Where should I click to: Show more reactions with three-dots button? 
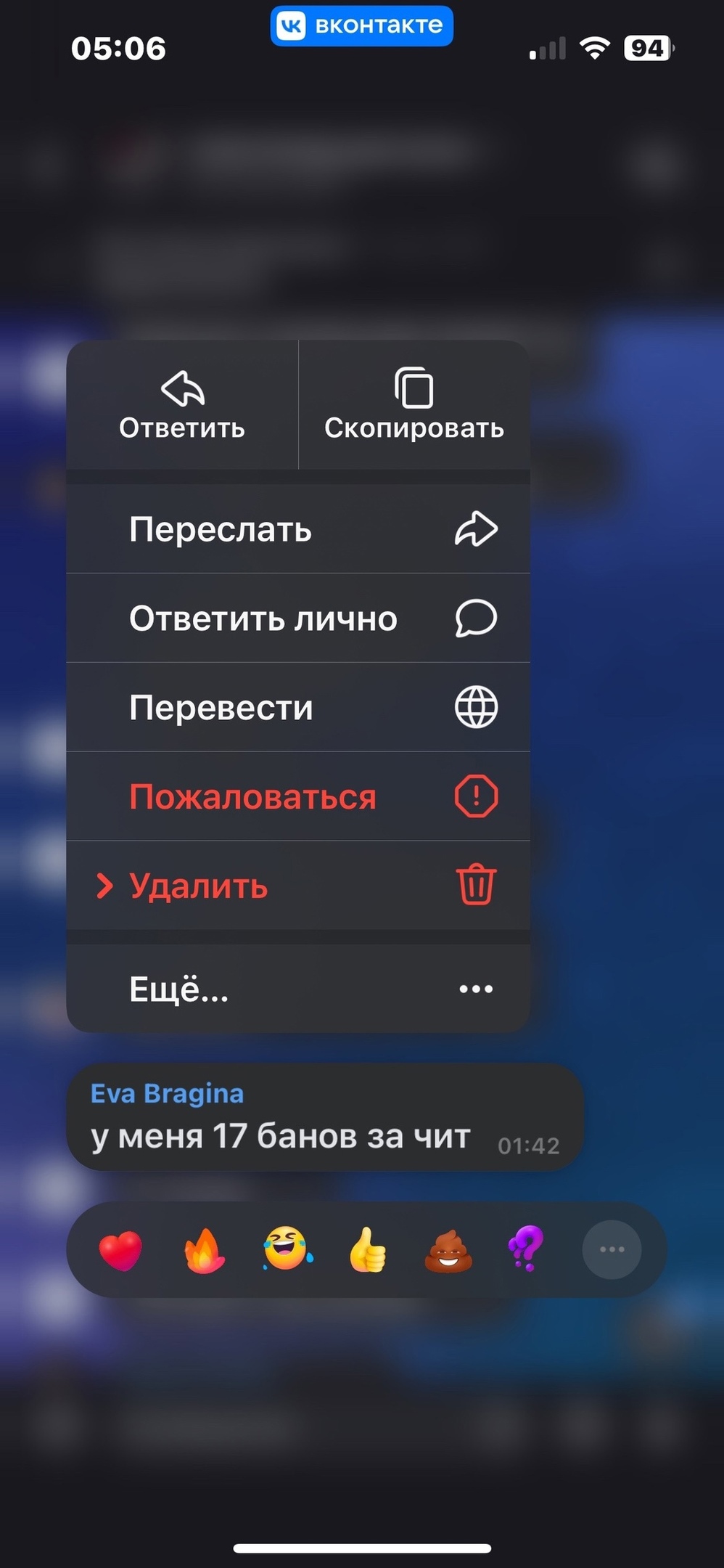click(612, 1249)
